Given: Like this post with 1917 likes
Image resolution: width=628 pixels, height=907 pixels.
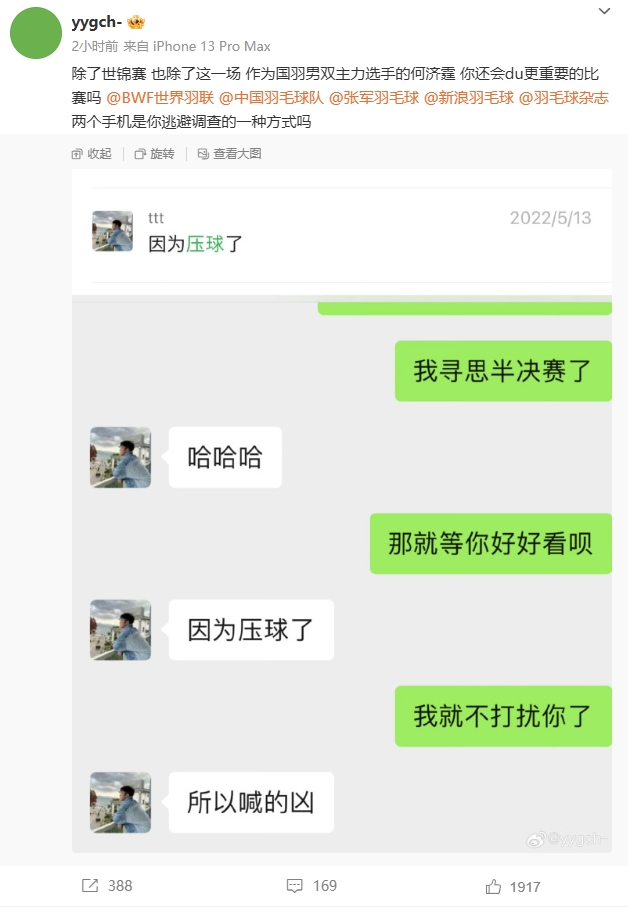Looking at the screenshot, I should [513, 887].
